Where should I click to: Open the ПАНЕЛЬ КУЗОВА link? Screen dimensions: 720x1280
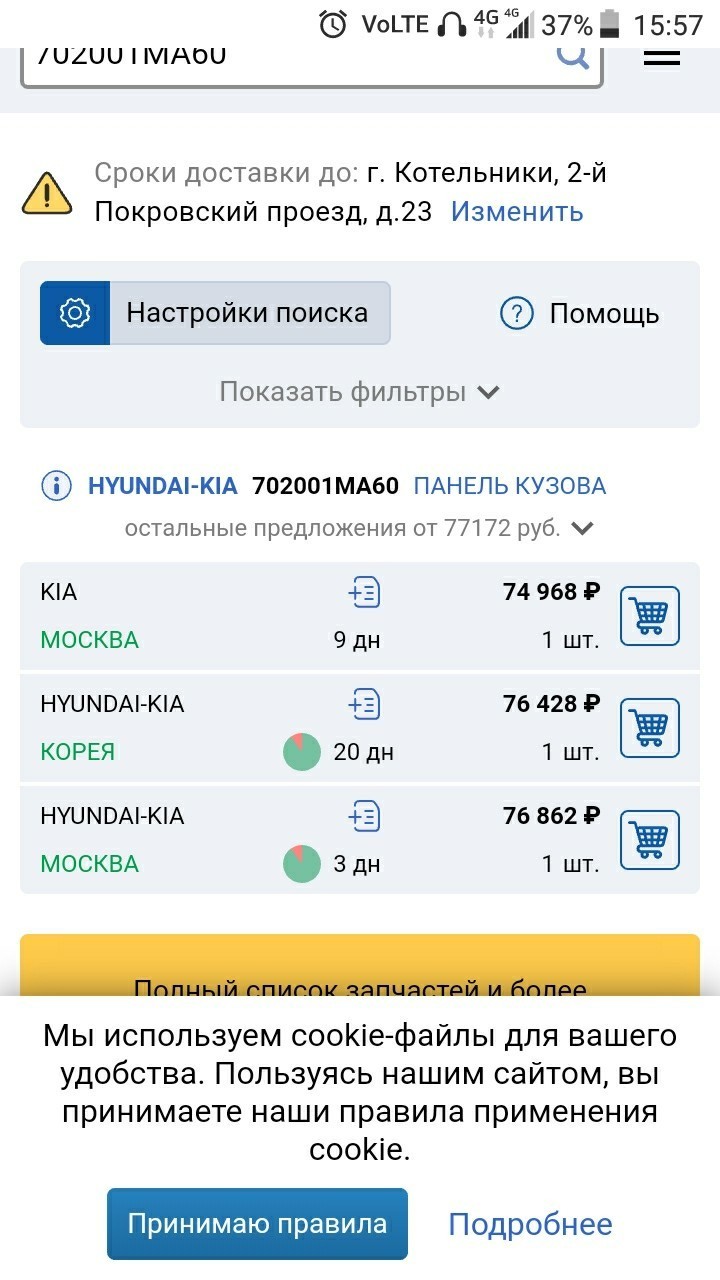(x=509, y=486)
